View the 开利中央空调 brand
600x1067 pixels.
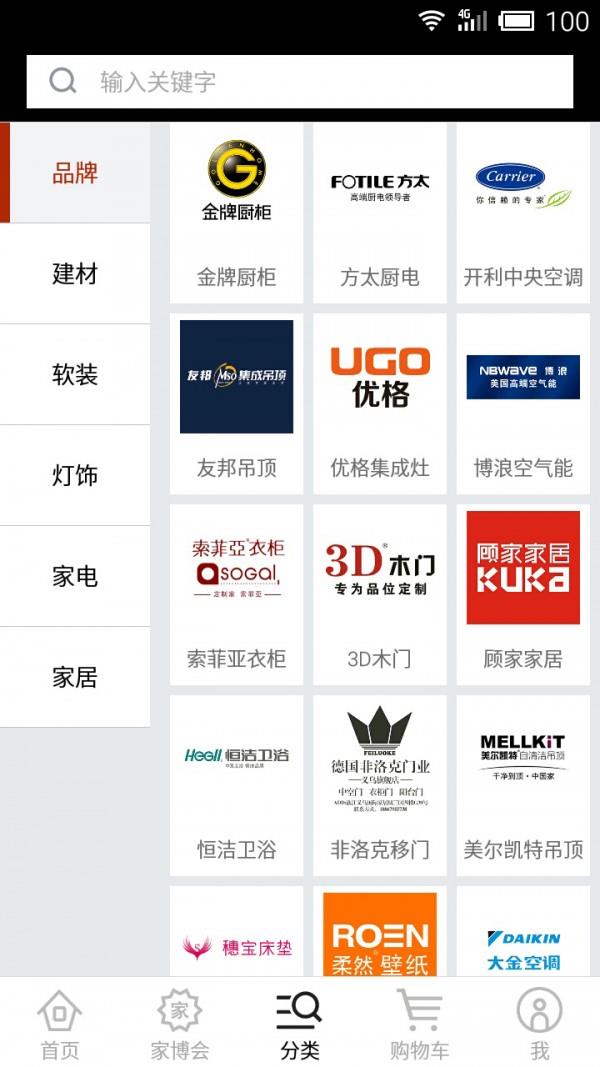[x=523, y=213]
